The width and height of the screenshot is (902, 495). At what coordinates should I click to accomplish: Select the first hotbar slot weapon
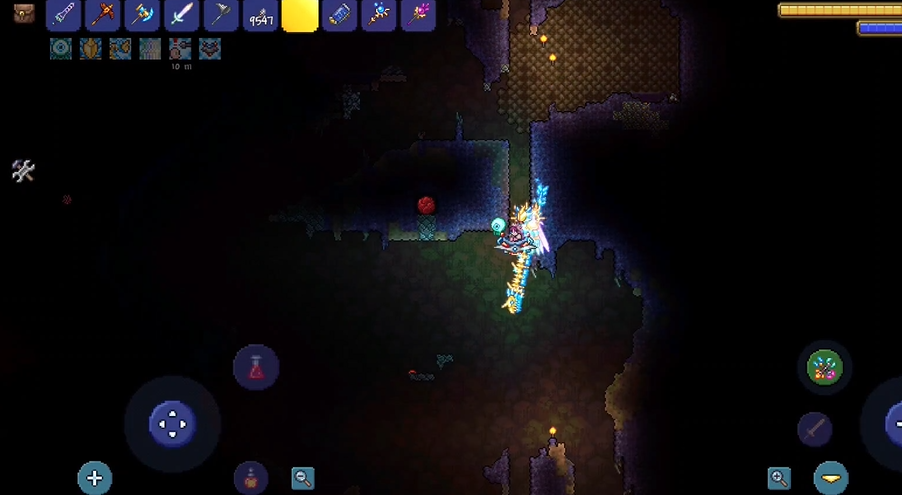[62, 15]
